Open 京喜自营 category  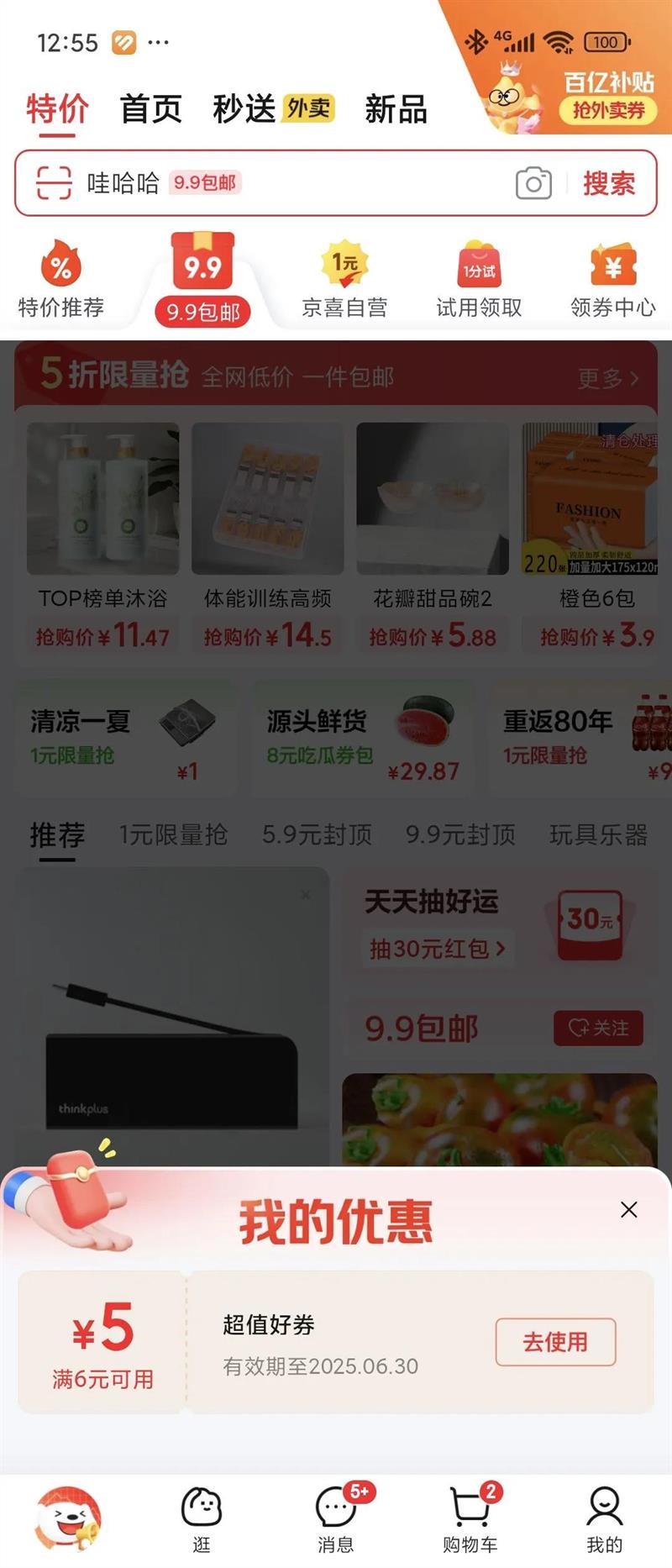[x=344, y=279]
